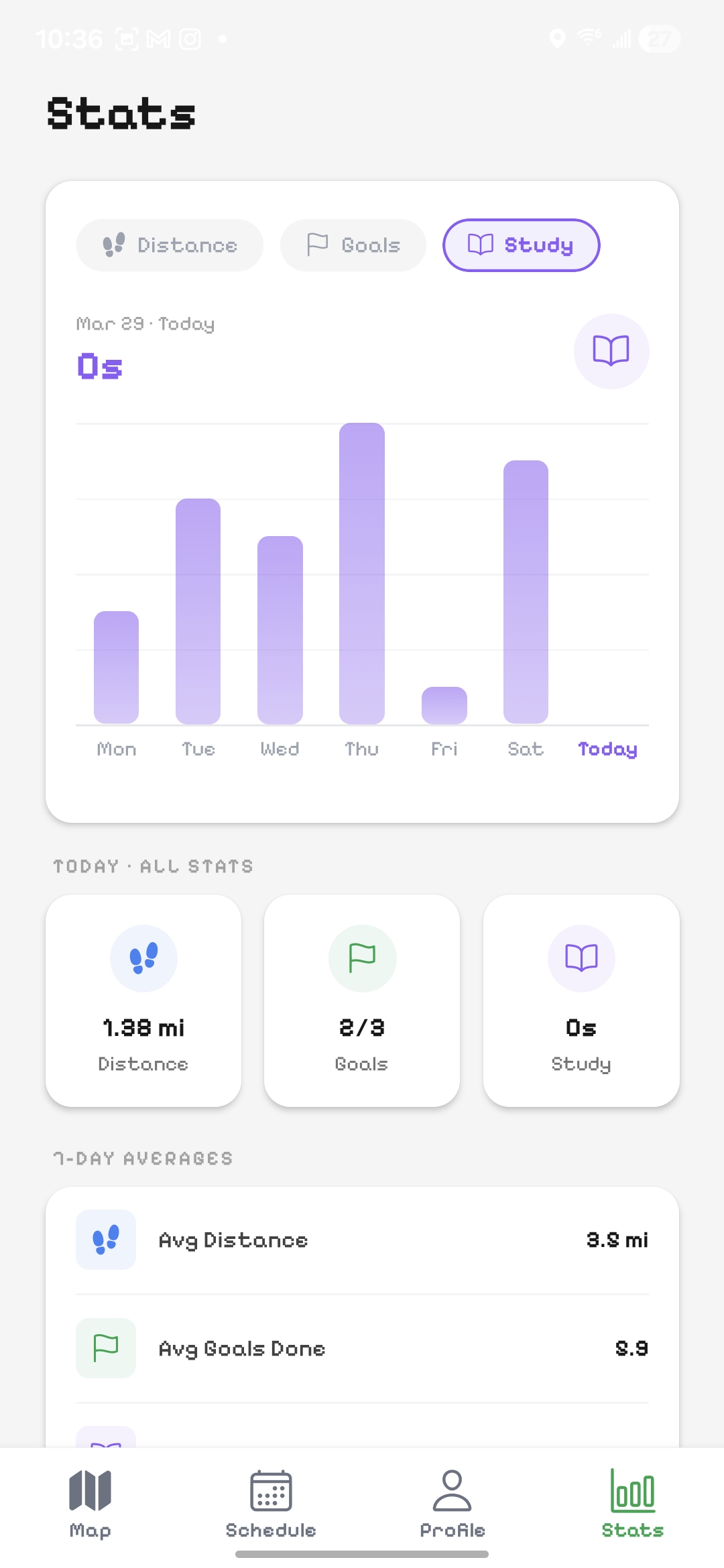Tap the selected Study chip
Viewport: 724px width, 1568px height.
tap(521, 245)
